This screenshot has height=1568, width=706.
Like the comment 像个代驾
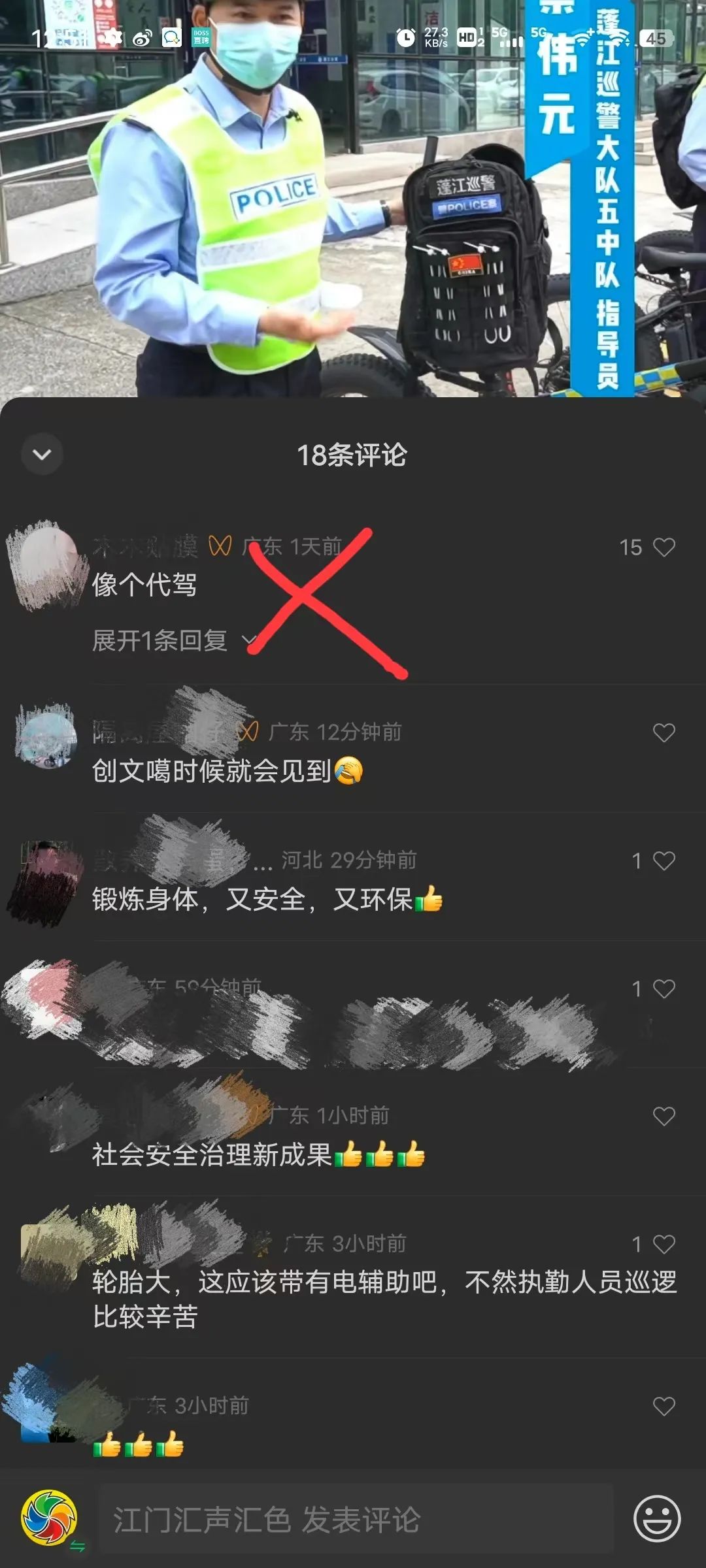pyautogui.click(x=664, y=547)
